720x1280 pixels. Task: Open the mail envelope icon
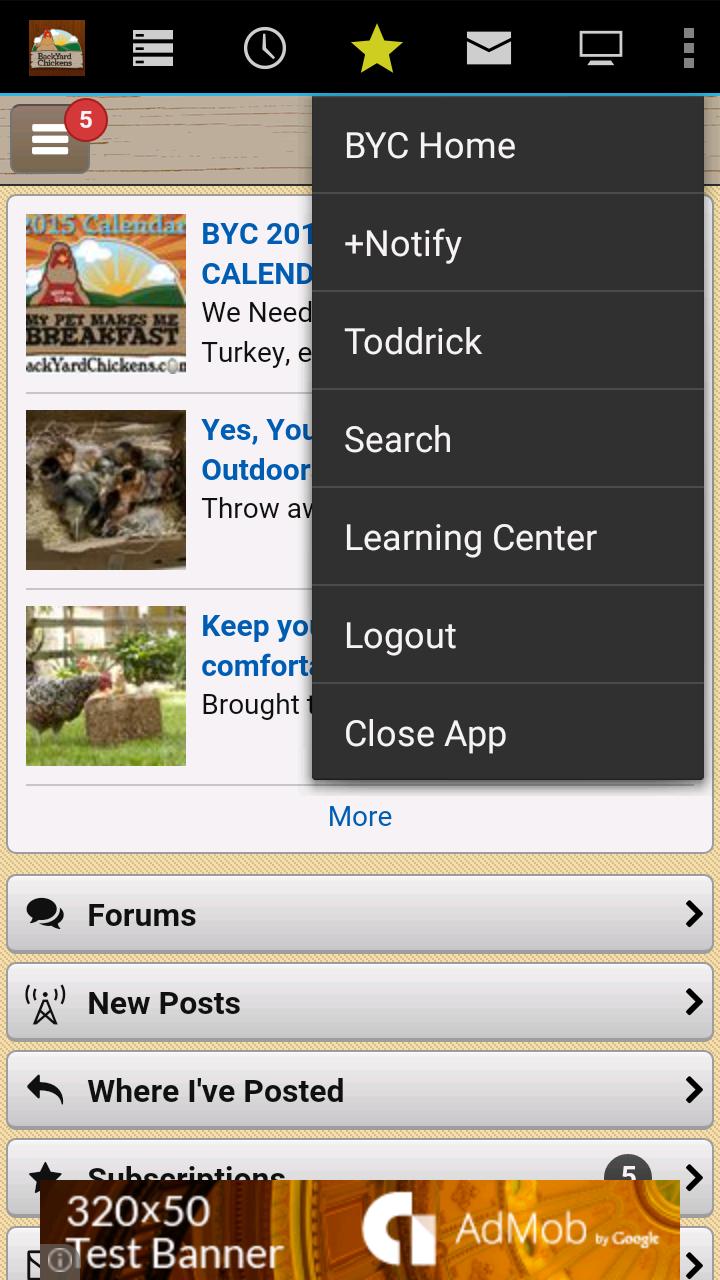click(489, 48)
